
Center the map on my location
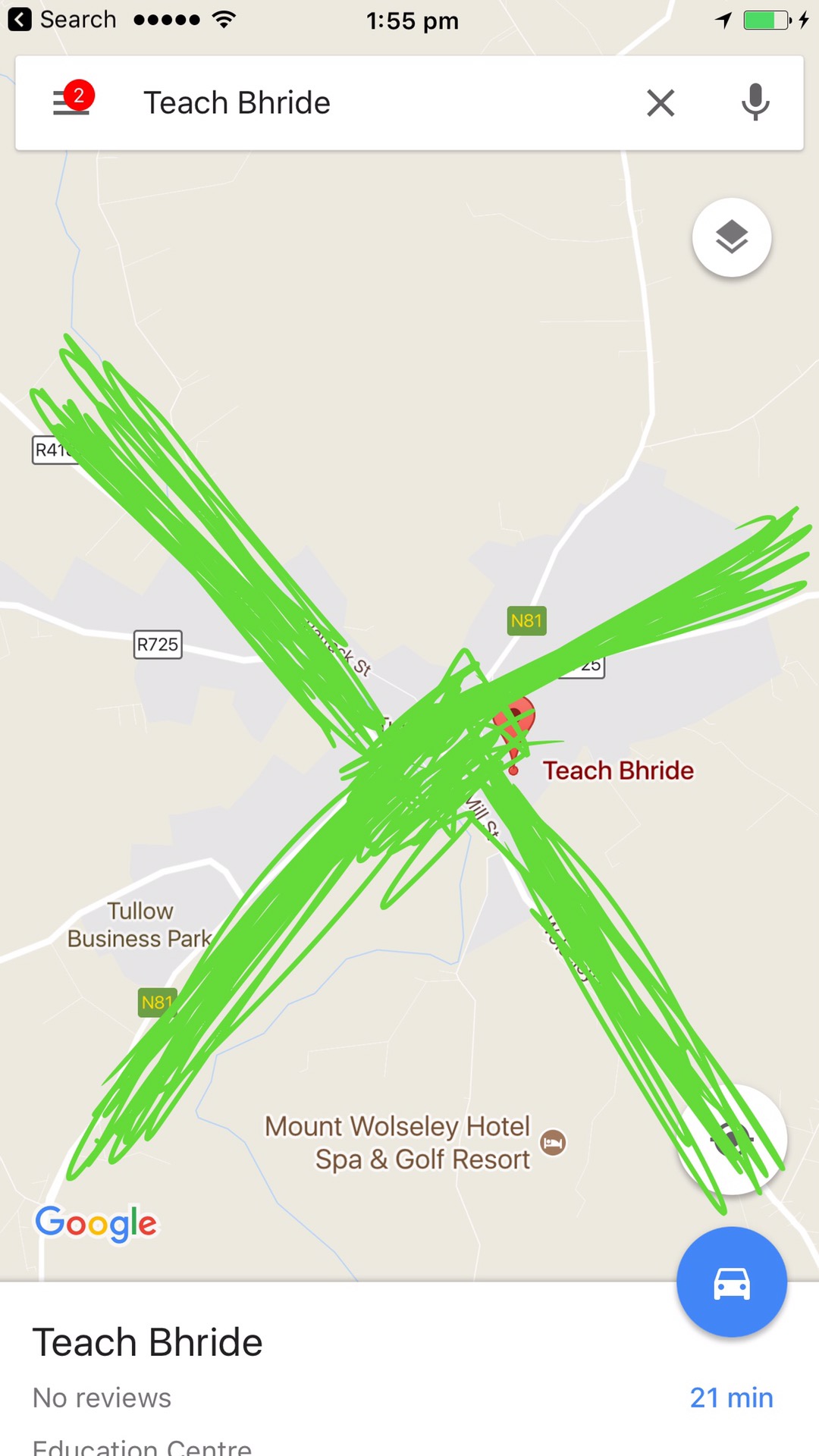(x=733, y=1139)
